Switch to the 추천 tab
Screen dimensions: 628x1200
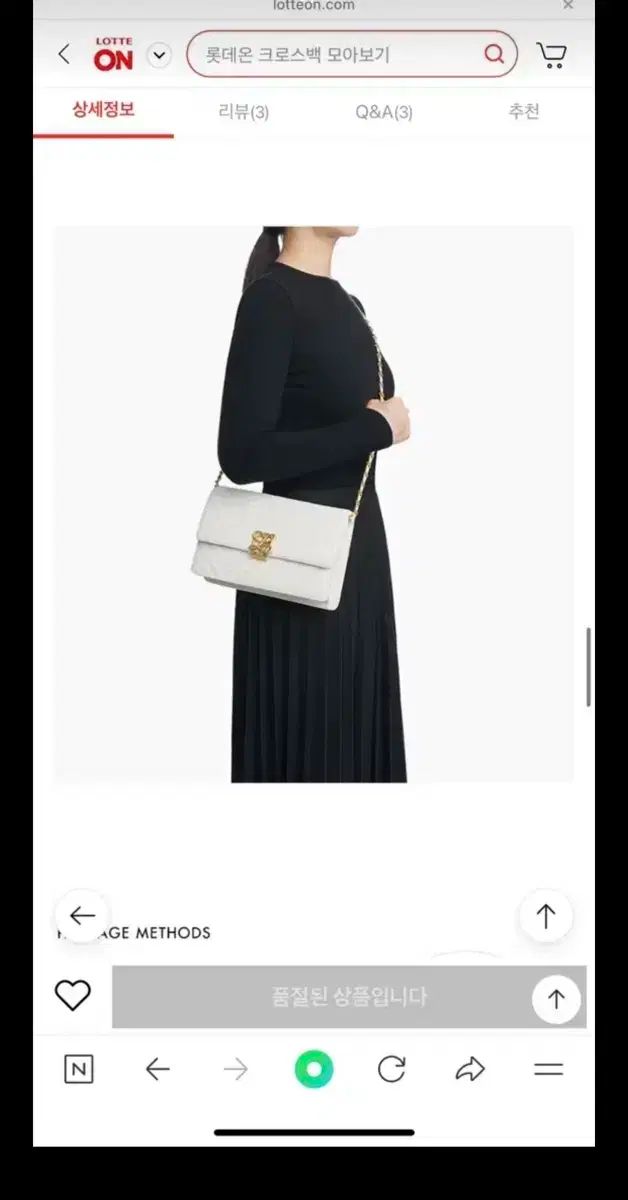[523, 111]
